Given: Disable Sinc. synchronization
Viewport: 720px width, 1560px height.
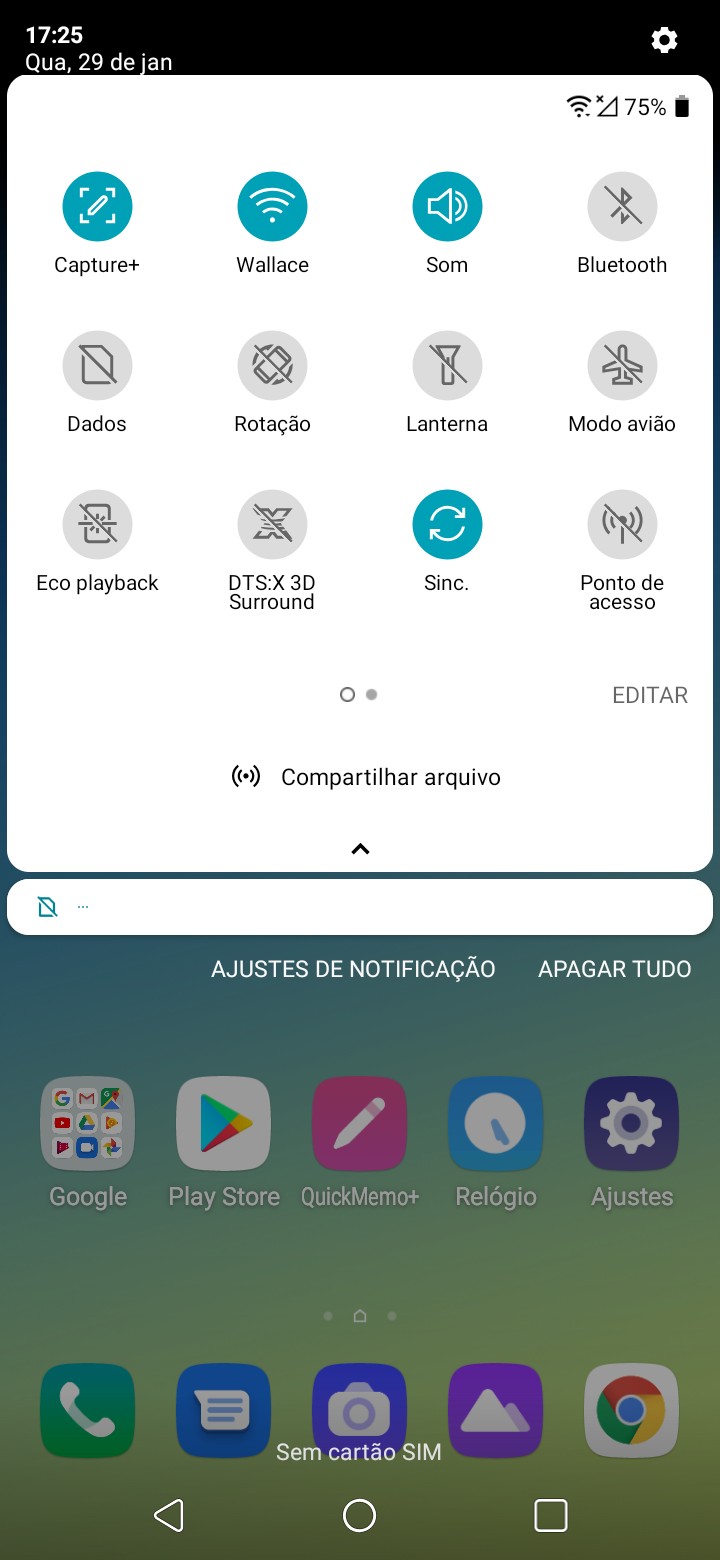Looking at the screenshot, I should [447, 525].
